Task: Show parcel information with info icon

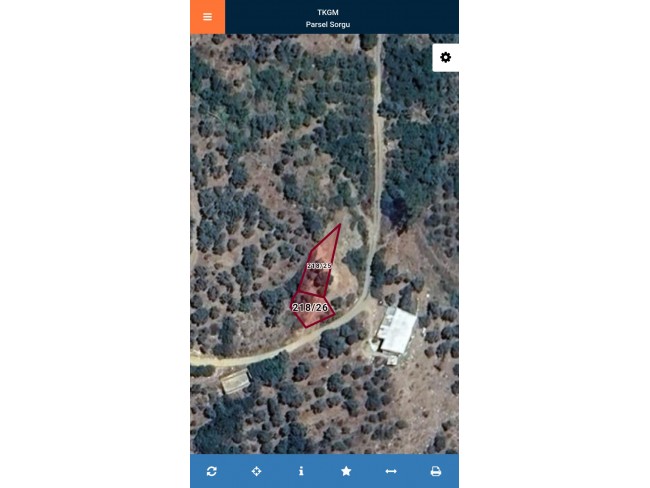Action: click(301, 471)
